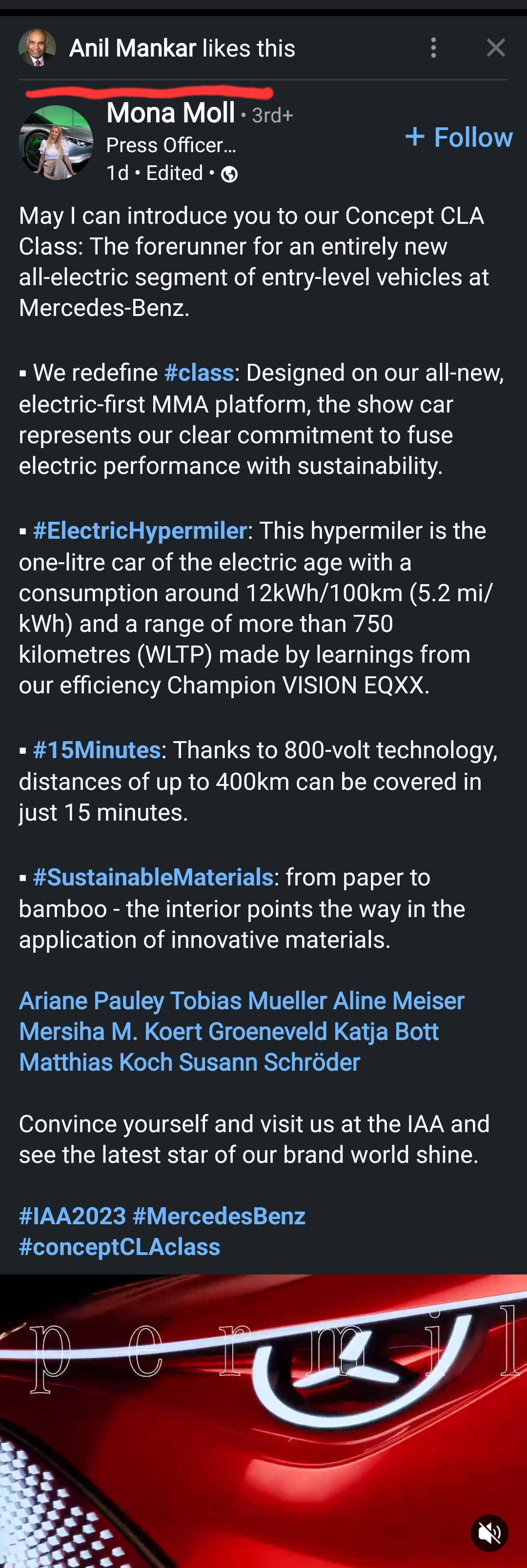This screenshot has height=1568, width=527.
Task: Open the #class hashtag
Action: click(x=199, y=372)
